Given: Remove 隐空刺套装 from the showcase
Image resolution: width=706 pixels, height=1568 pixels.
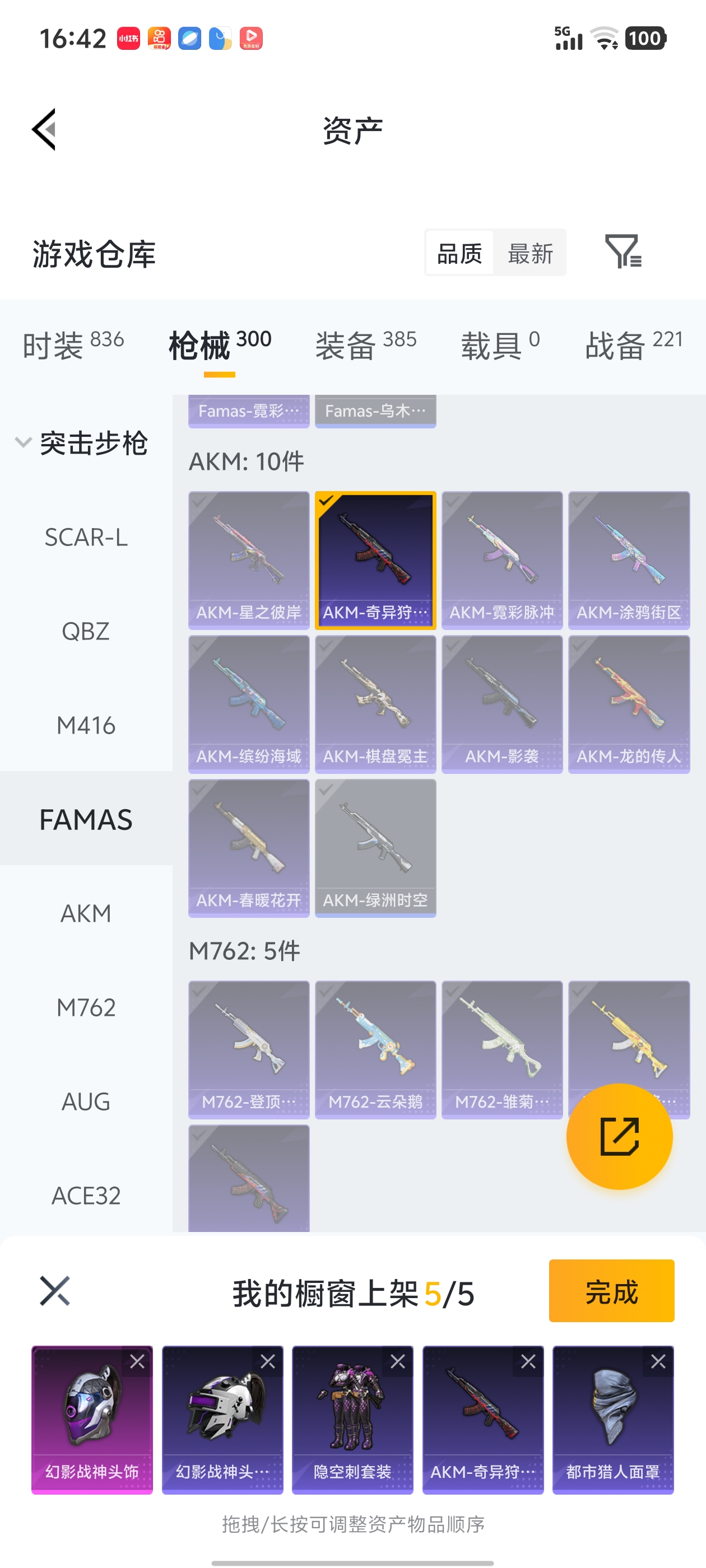Looking at the screenshot, I should tap(398, 1362).
